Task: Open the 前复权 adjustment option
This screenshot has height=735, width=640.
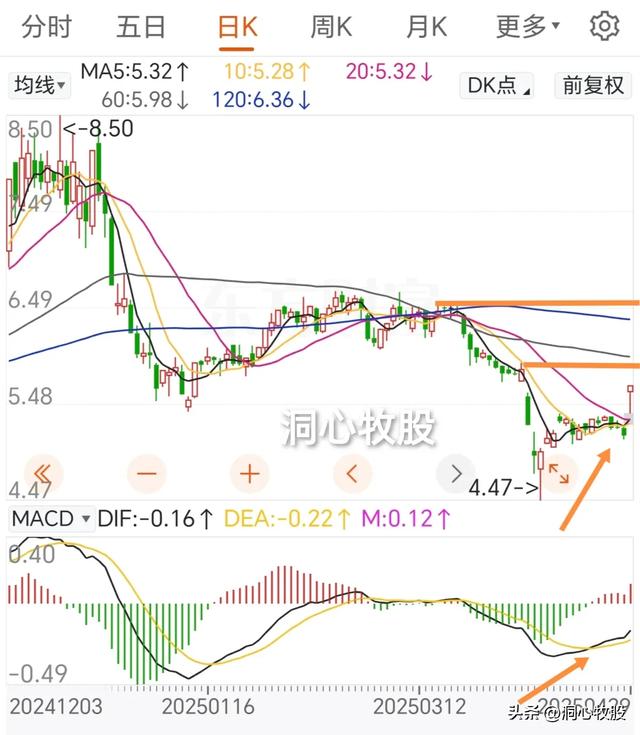Action: tap(593, 85)
